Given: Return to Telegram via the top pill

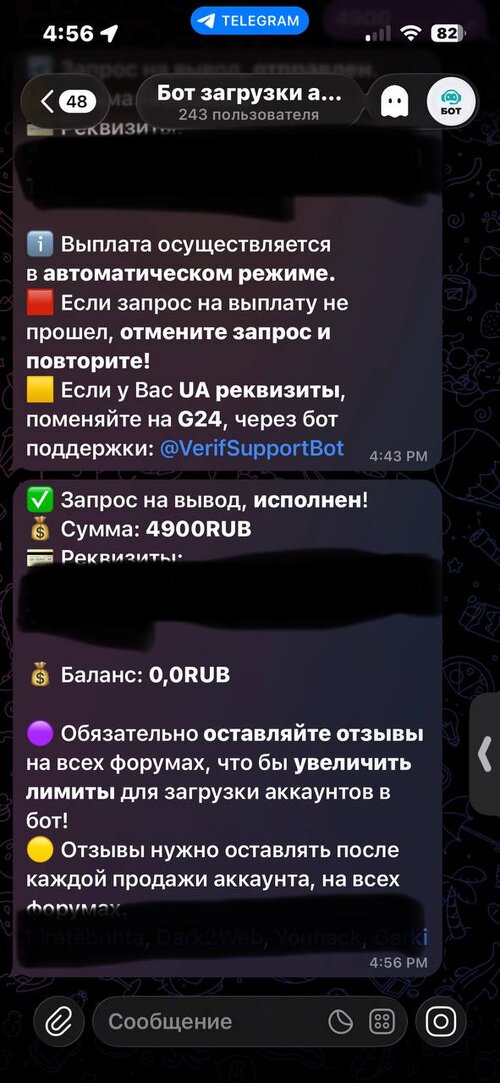Looking at the screenshot, I should [249, 21].
